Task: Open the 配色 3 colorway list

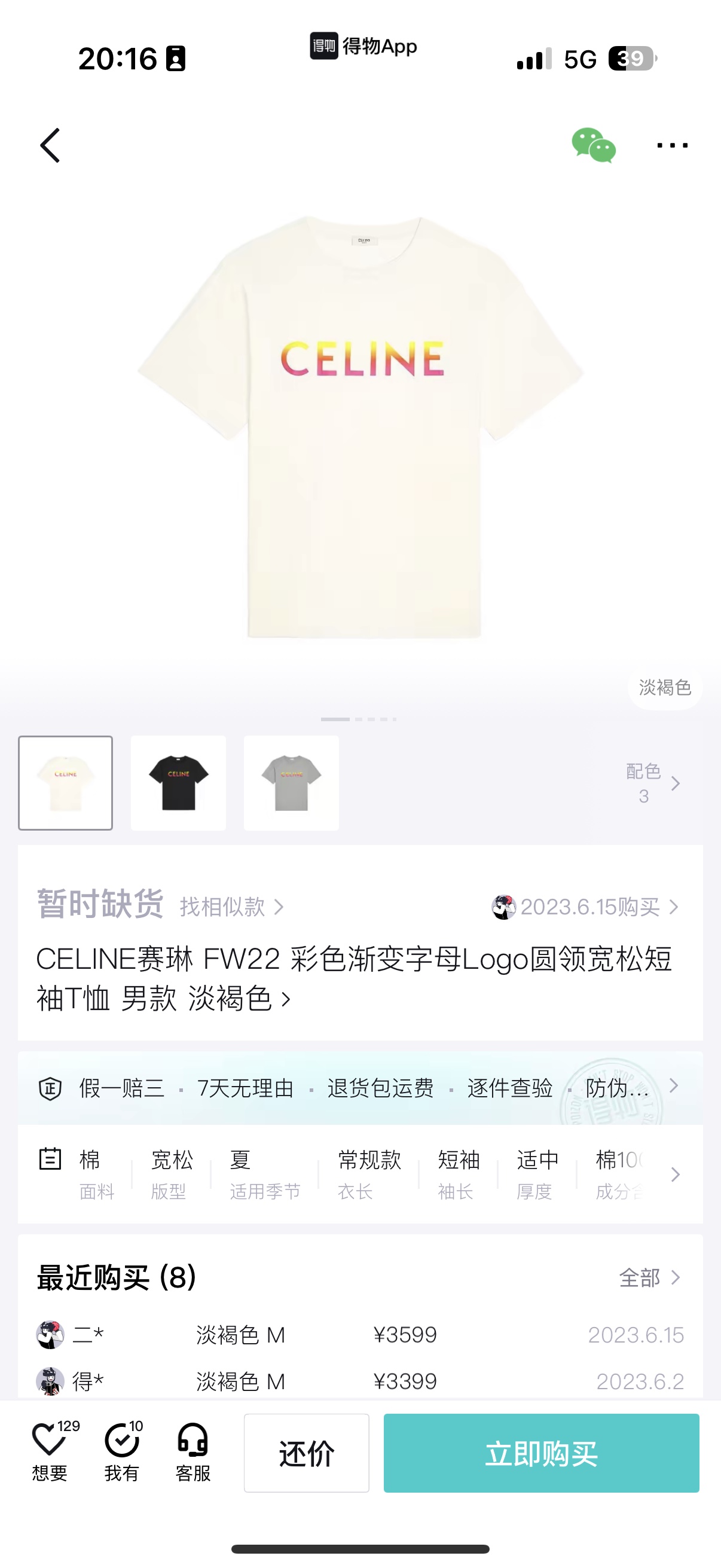Action: pos(652,783)
